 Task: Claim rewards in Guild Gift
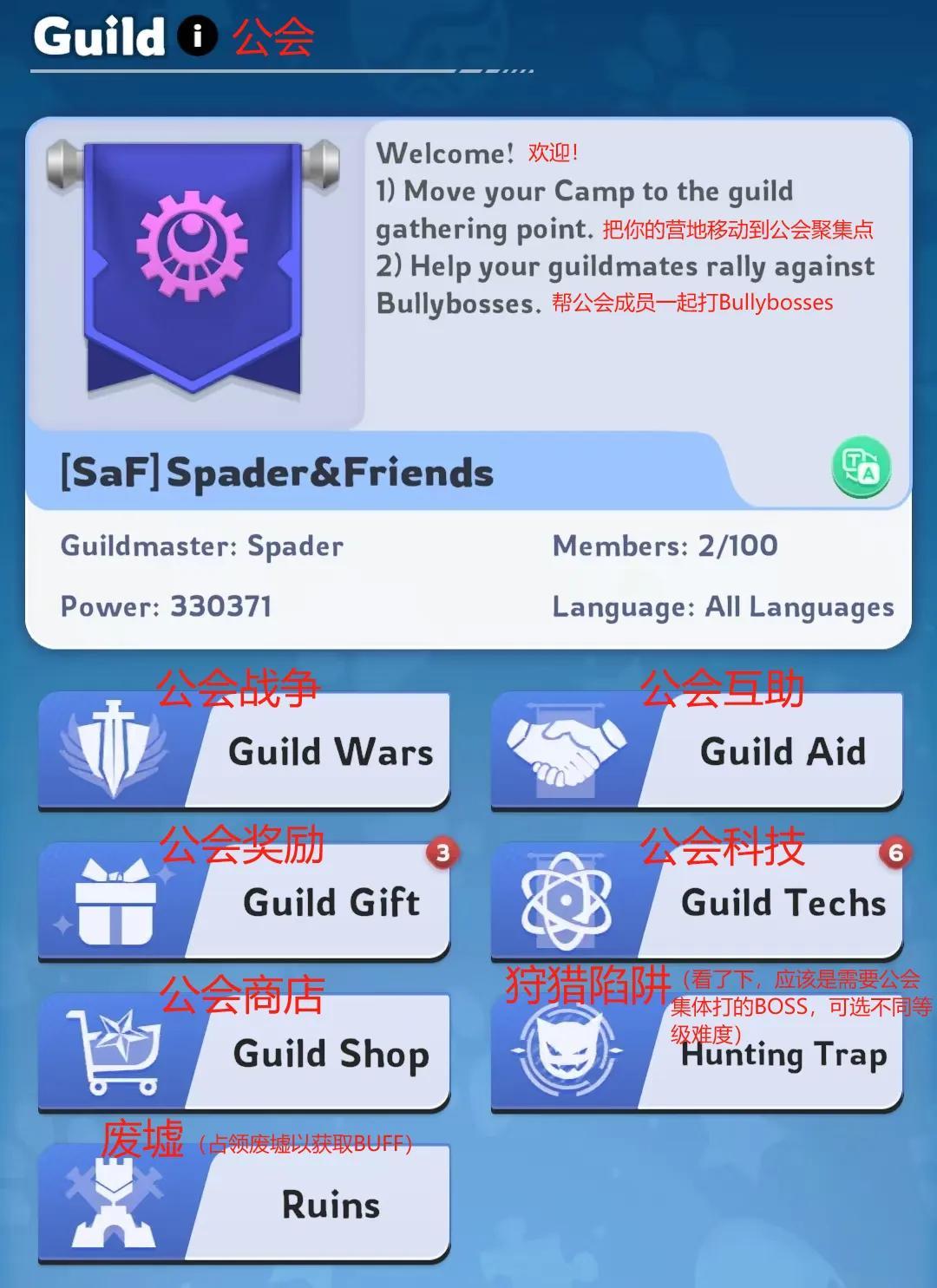(245, 903)
